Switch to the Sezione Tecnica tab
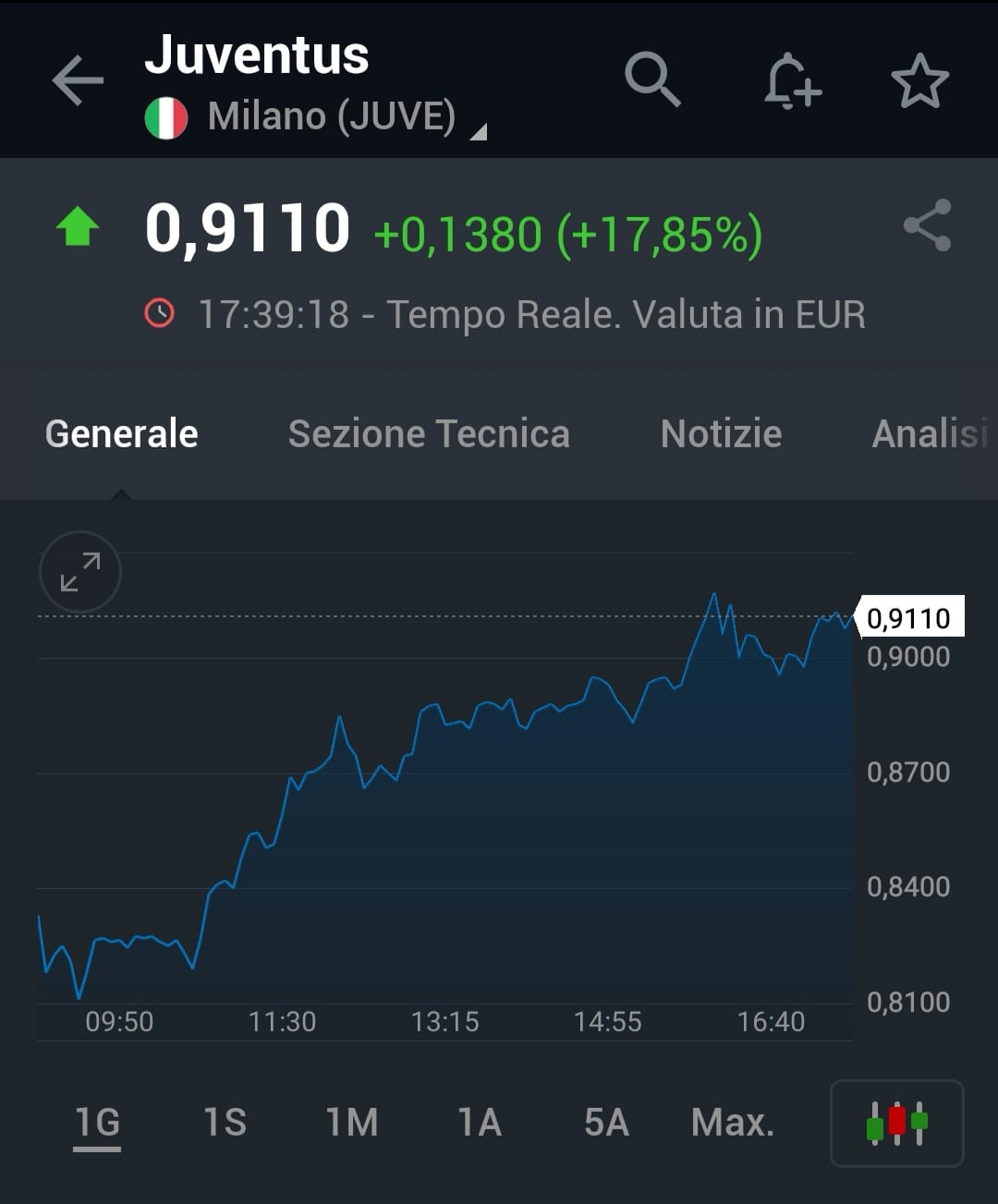Viewport: 998px width, 1204px height. coord(429,433)
